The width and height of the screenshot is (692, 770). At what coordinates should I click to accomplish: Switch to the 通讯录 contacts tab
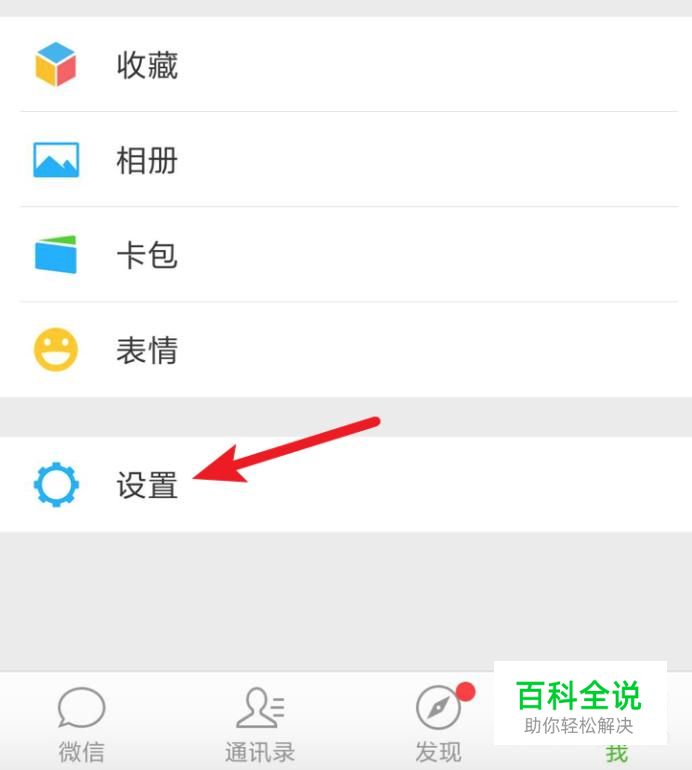[x=260, y=724]
